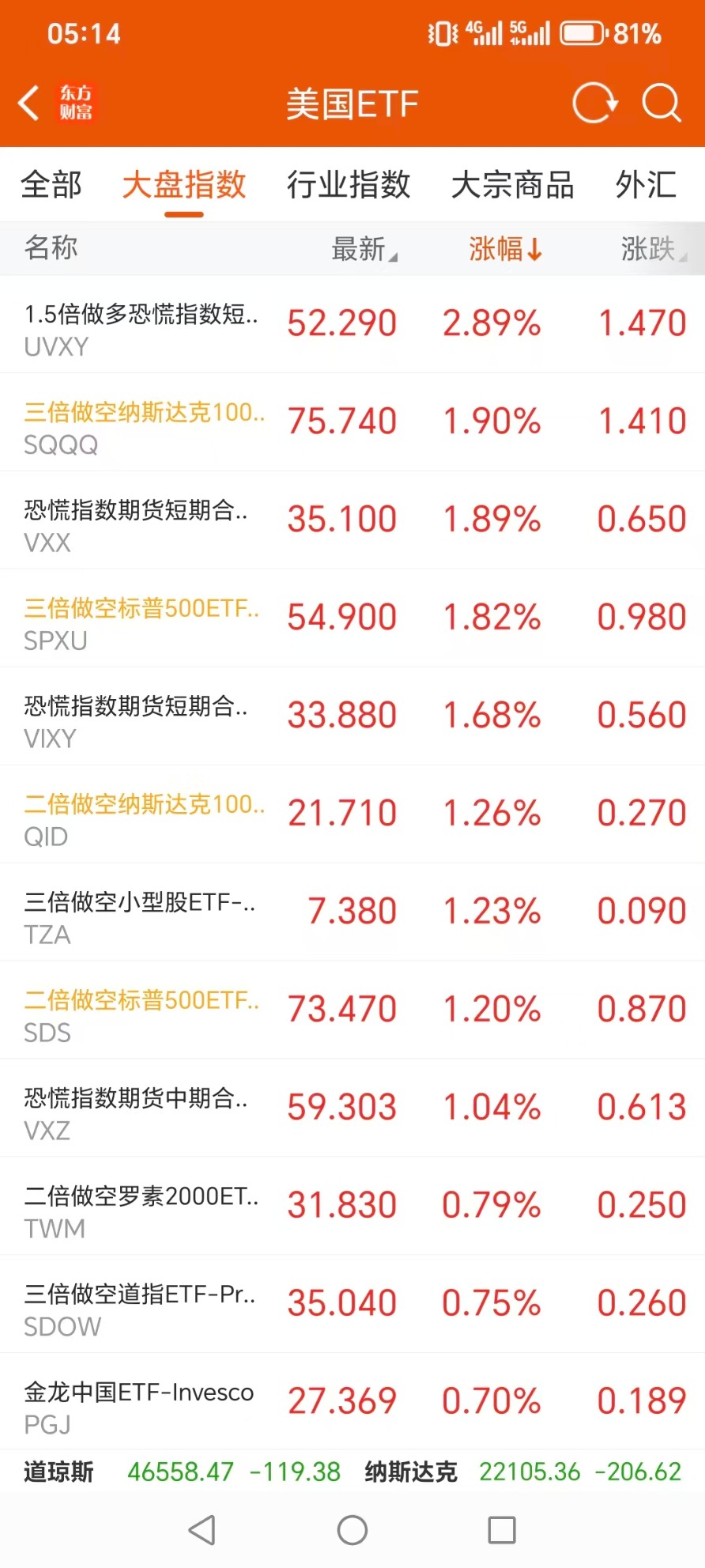Open the SPXU quote row
Viewport: 705px width, 1568px height.
[x=352, y=618]
